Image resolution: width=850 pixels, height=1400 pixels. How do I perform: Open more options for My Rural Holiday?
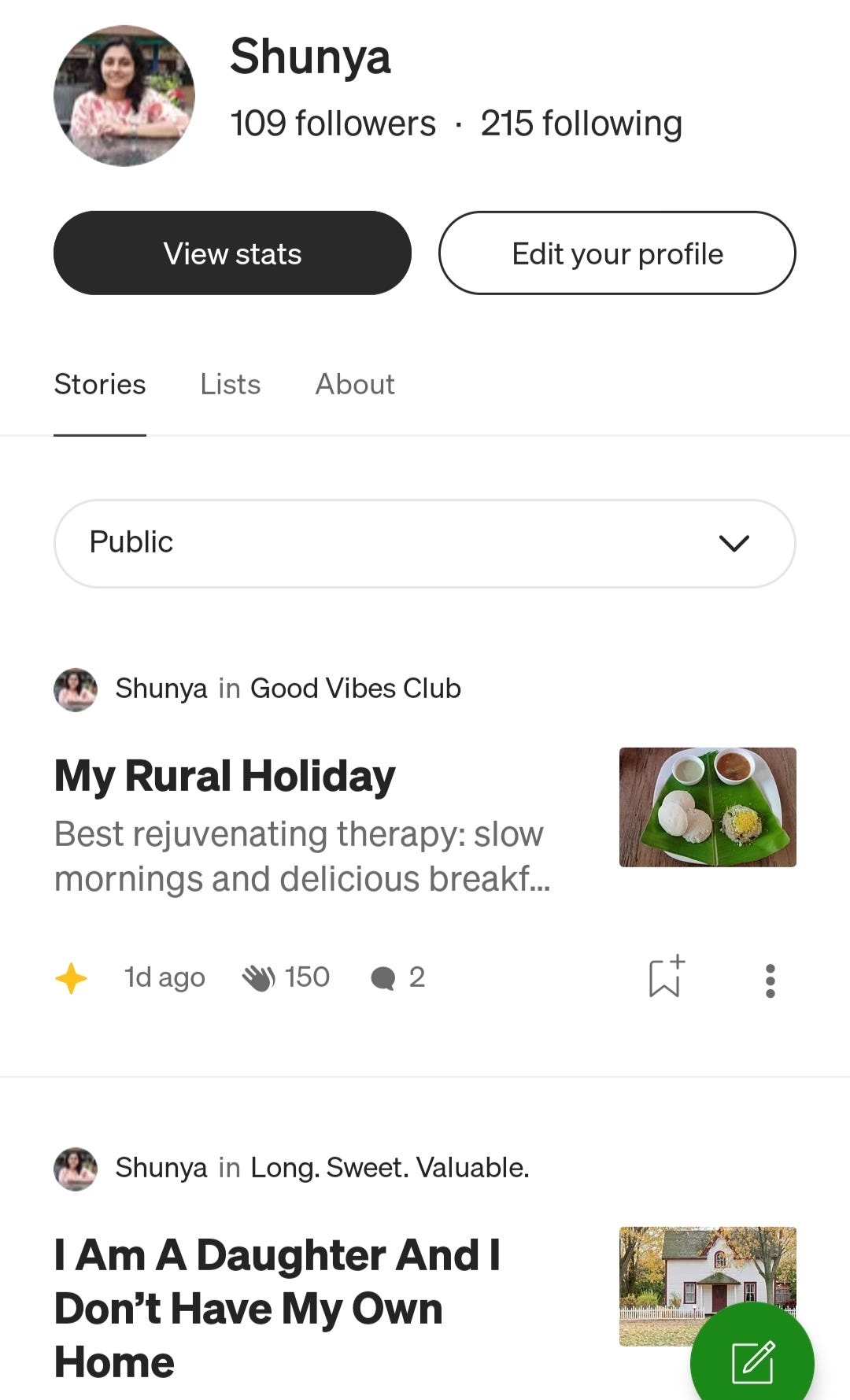pyautogui.click(x=771, y=981)
